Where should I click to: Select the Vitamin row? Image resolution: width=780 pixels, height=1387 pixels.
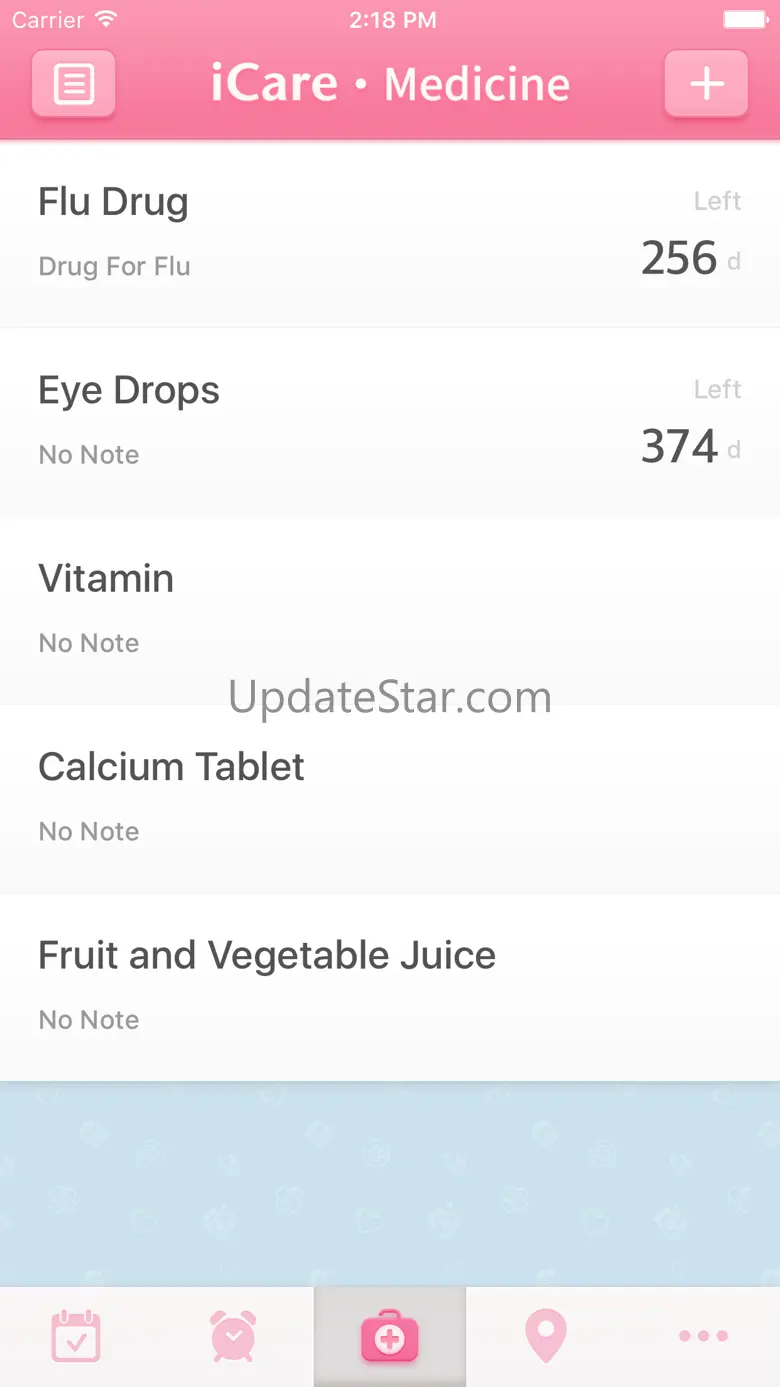(390, 609)
